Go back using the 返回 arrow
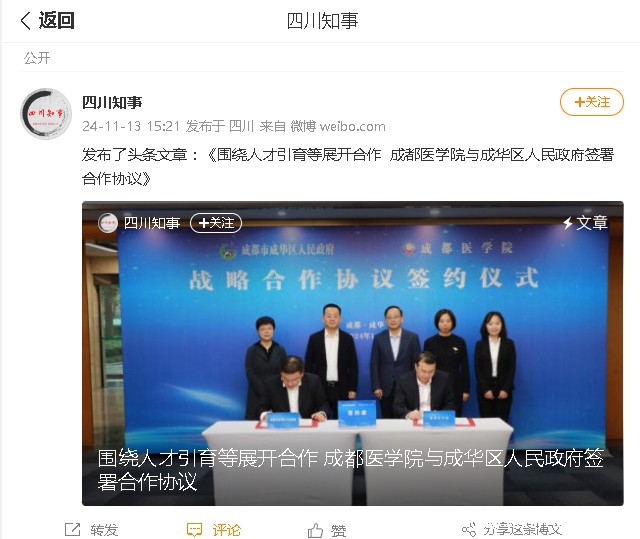Screen dimensions: 640x539 coord(46,20)
